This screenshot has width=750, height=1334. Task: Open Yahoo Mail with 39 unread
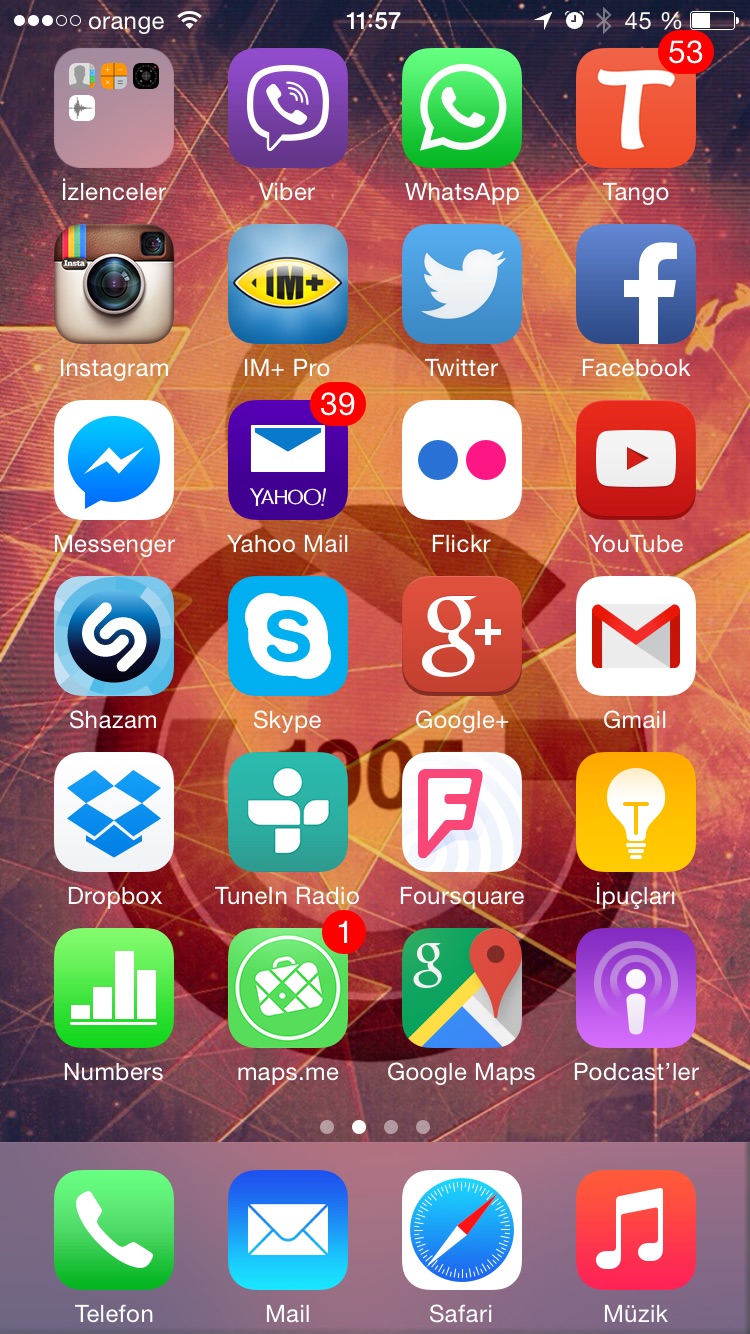coord(288,460)
